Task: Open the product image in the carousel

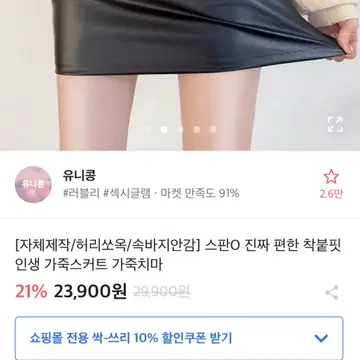Action: click(180, 75)
